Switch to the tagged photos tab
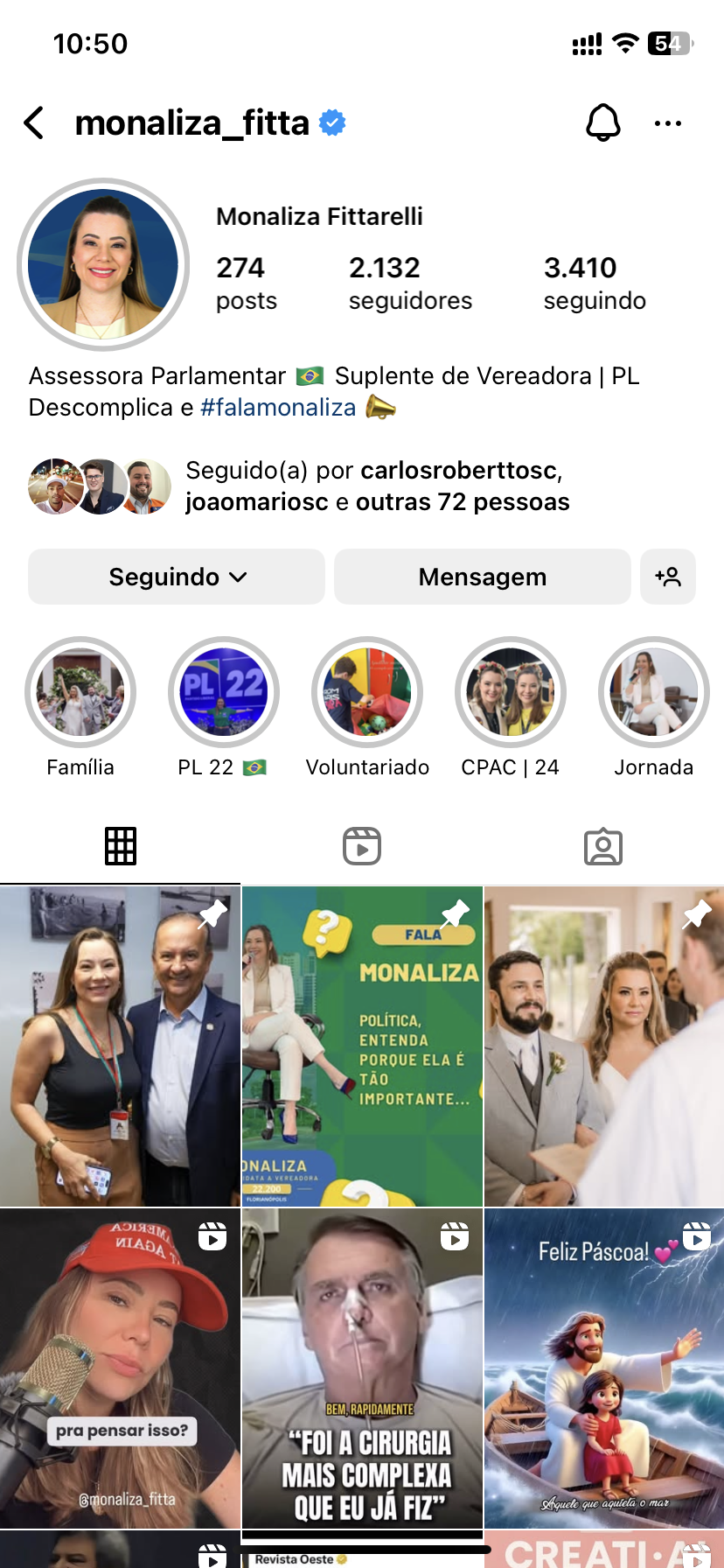Viewport: 724px width, 1568px height. coord(602,846)
